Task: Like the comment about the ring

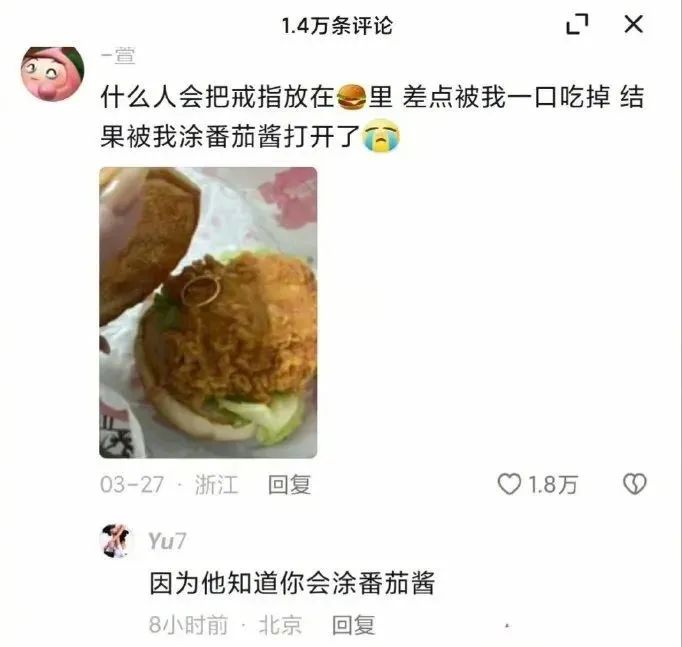Action: pos(510,485)
